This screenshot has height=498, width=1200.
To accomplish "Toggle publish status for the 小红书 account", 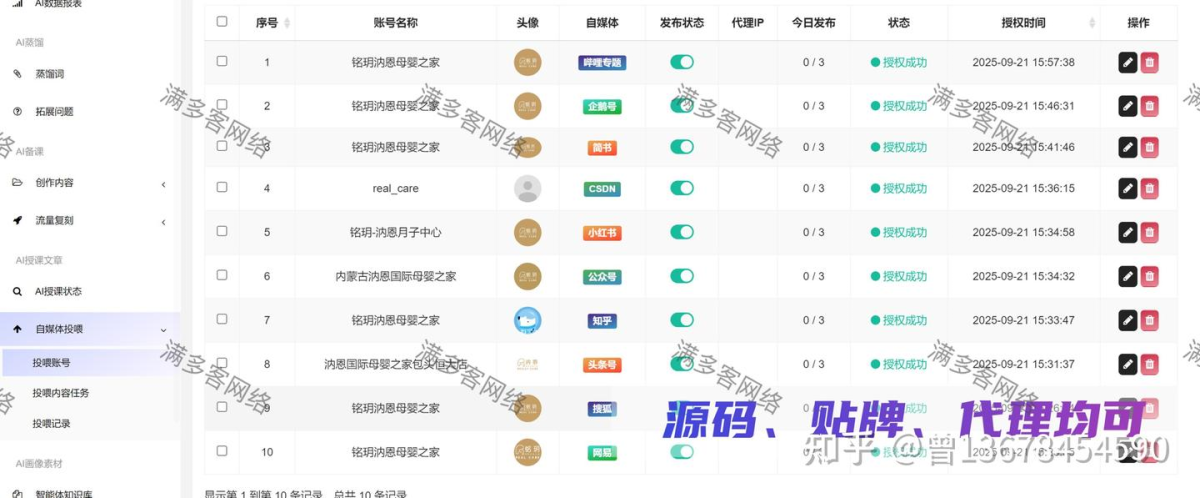I will click(x=682, y=232).
